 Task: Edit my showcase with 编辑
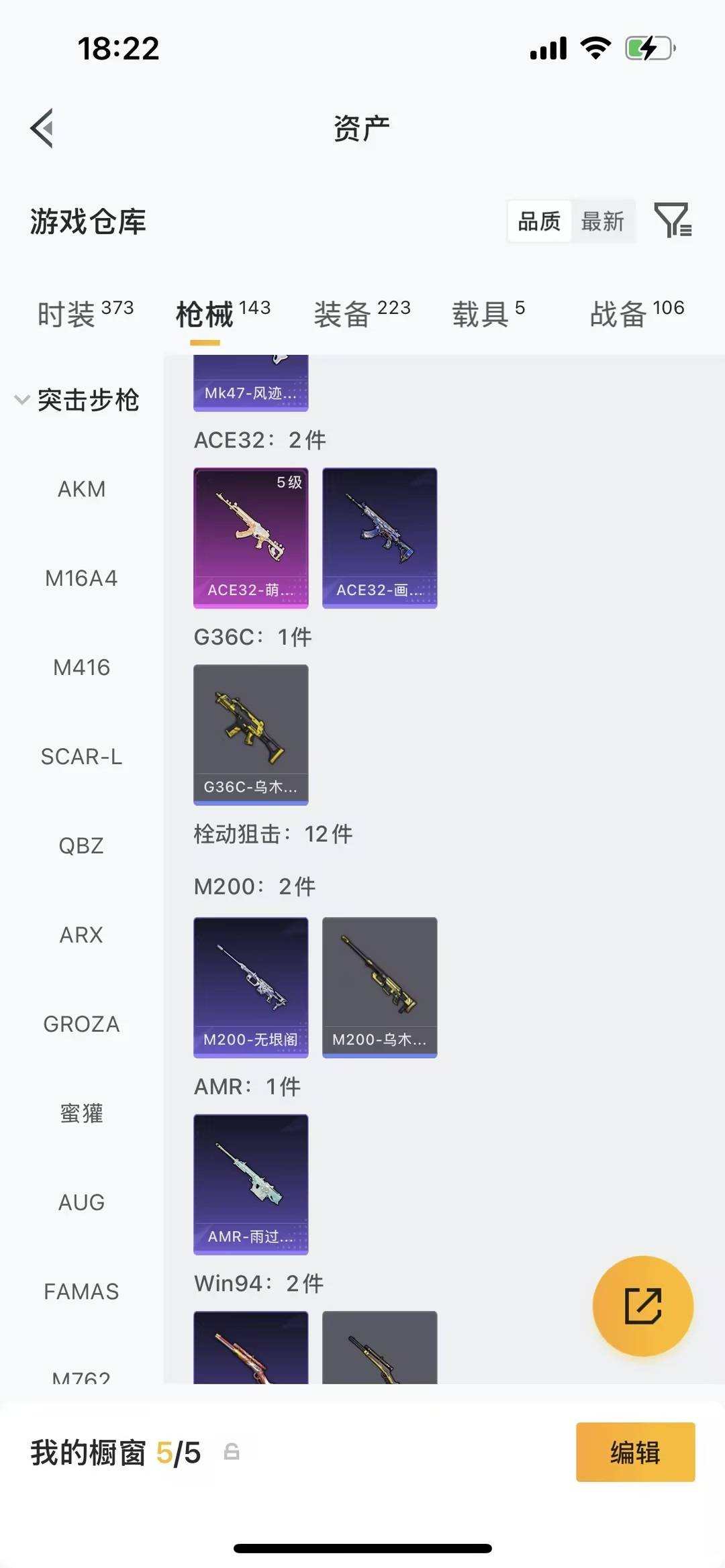[x=635, y=1453]
